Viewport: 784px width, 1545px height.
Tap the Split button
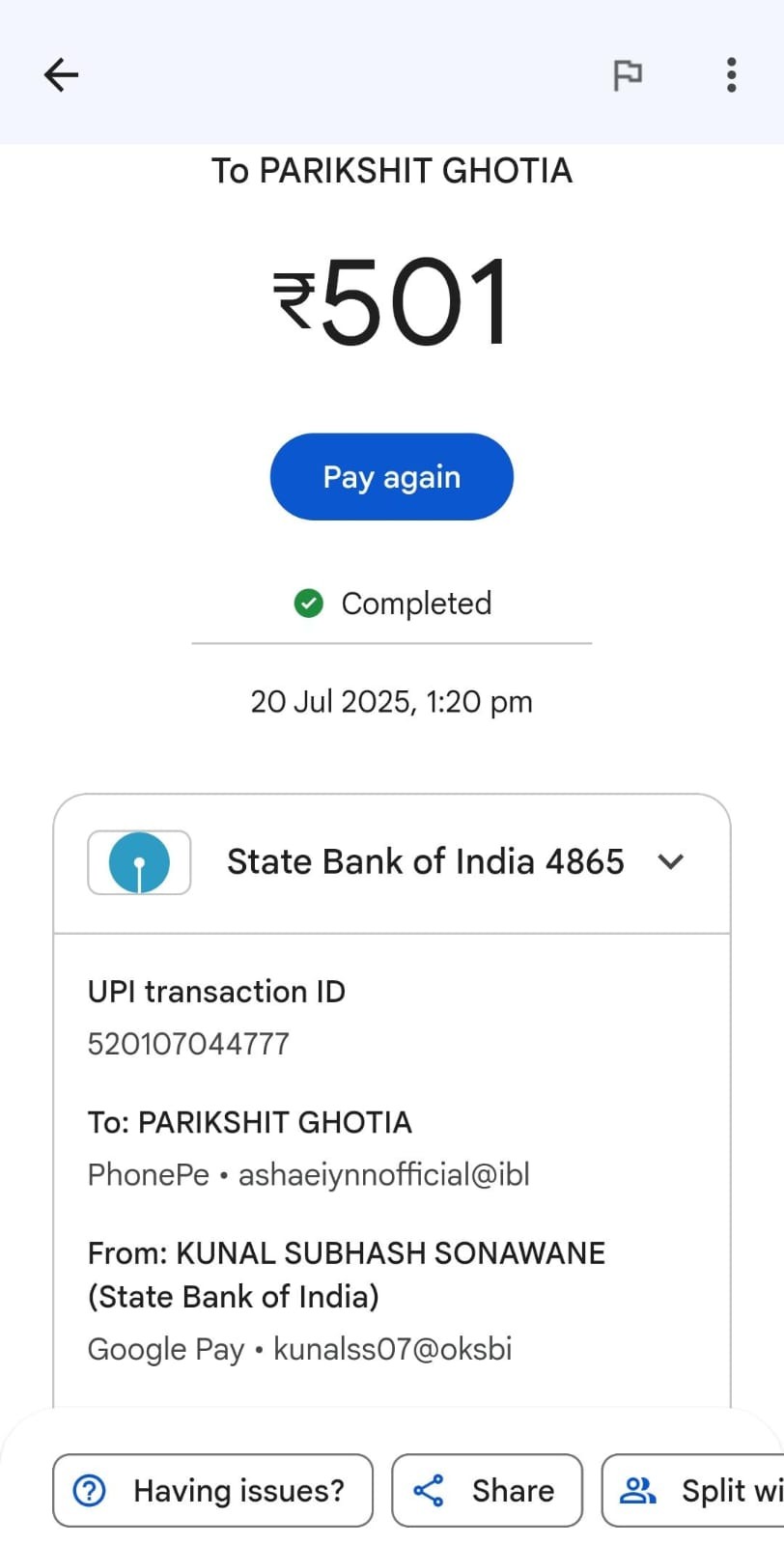[x=692, y=1490]
